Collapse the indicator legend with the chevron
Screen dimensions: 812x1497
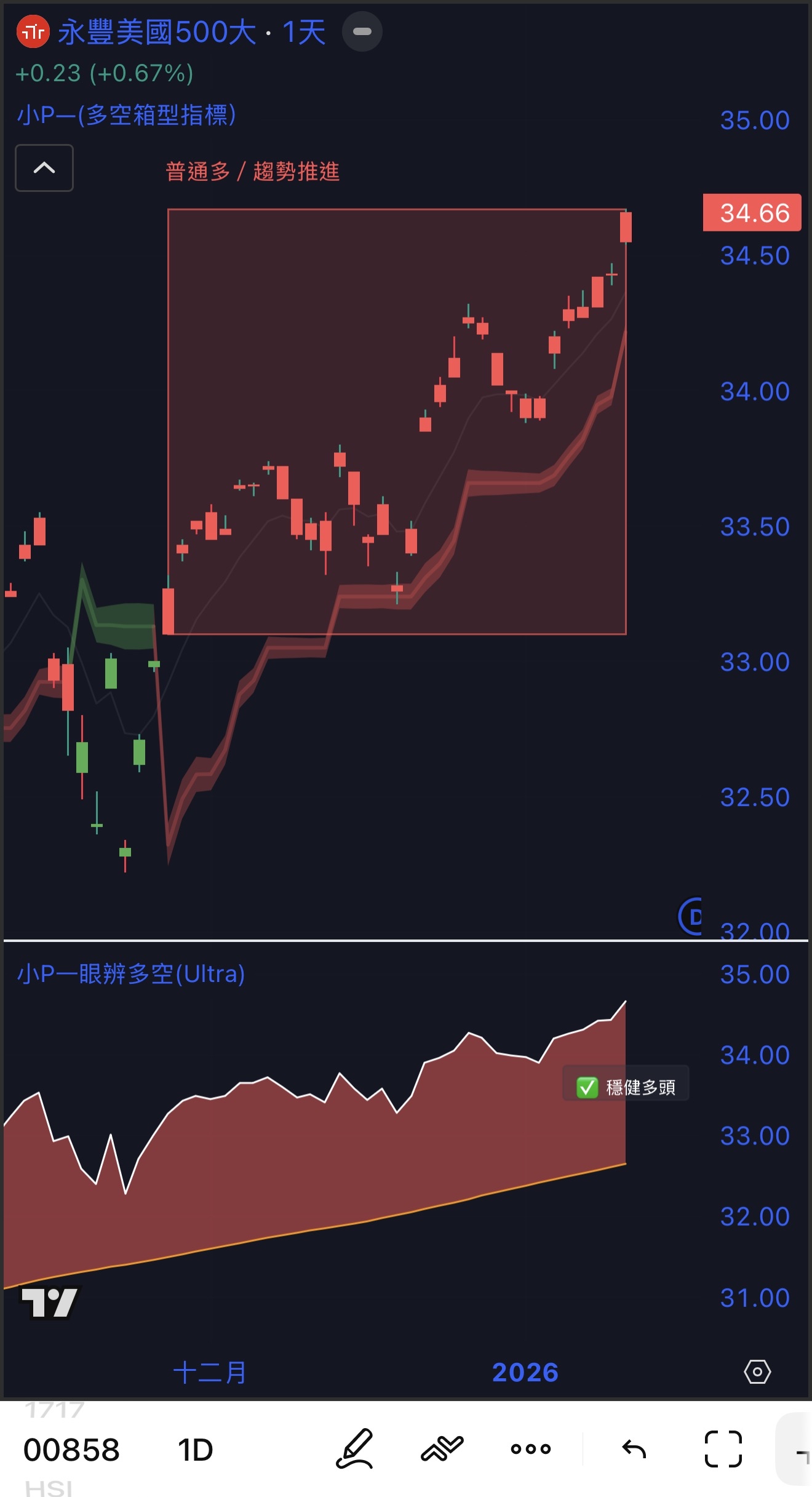pos(44,168)
